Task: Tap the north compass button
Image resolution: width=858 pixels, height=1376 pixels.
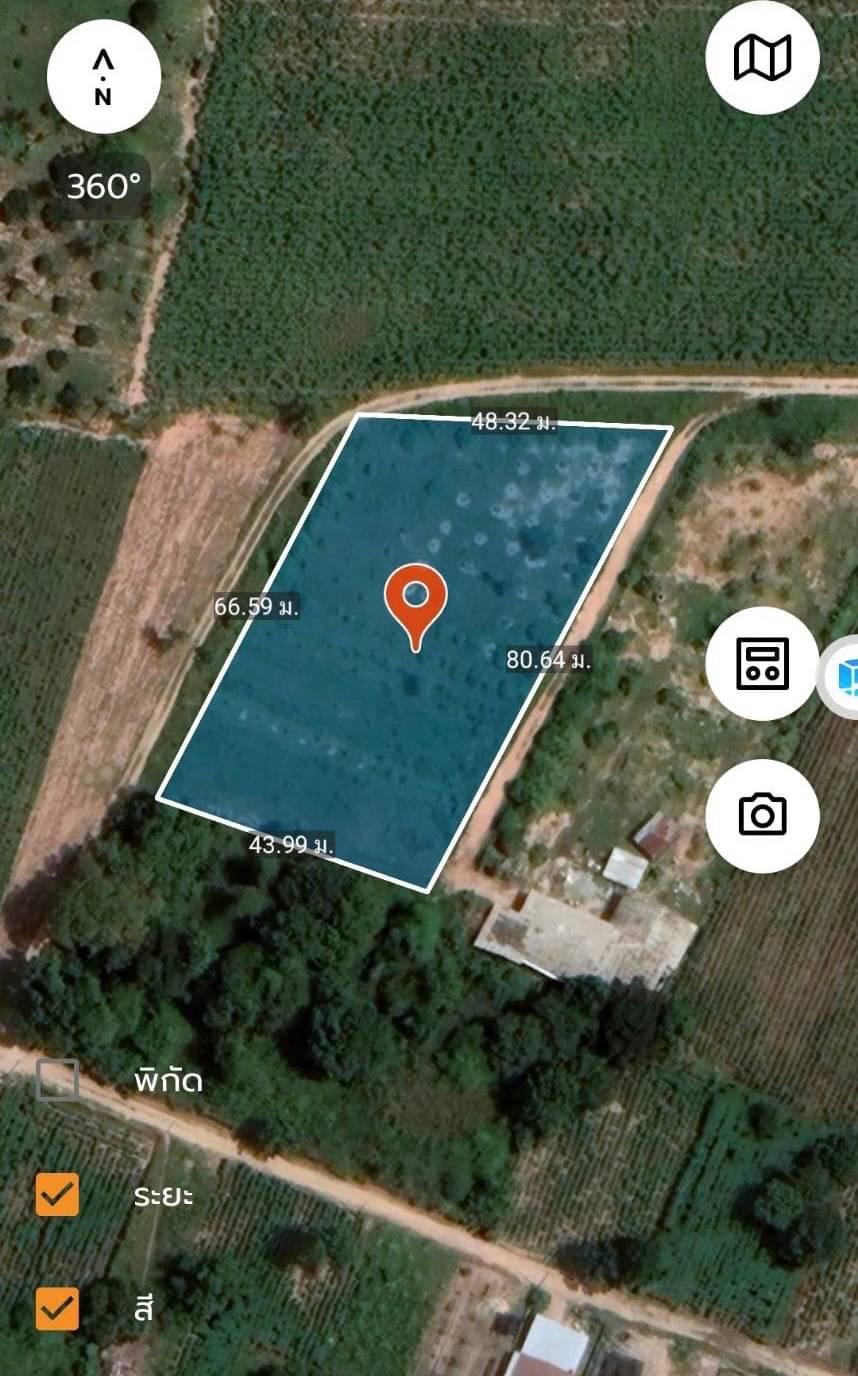Action: 103,77
